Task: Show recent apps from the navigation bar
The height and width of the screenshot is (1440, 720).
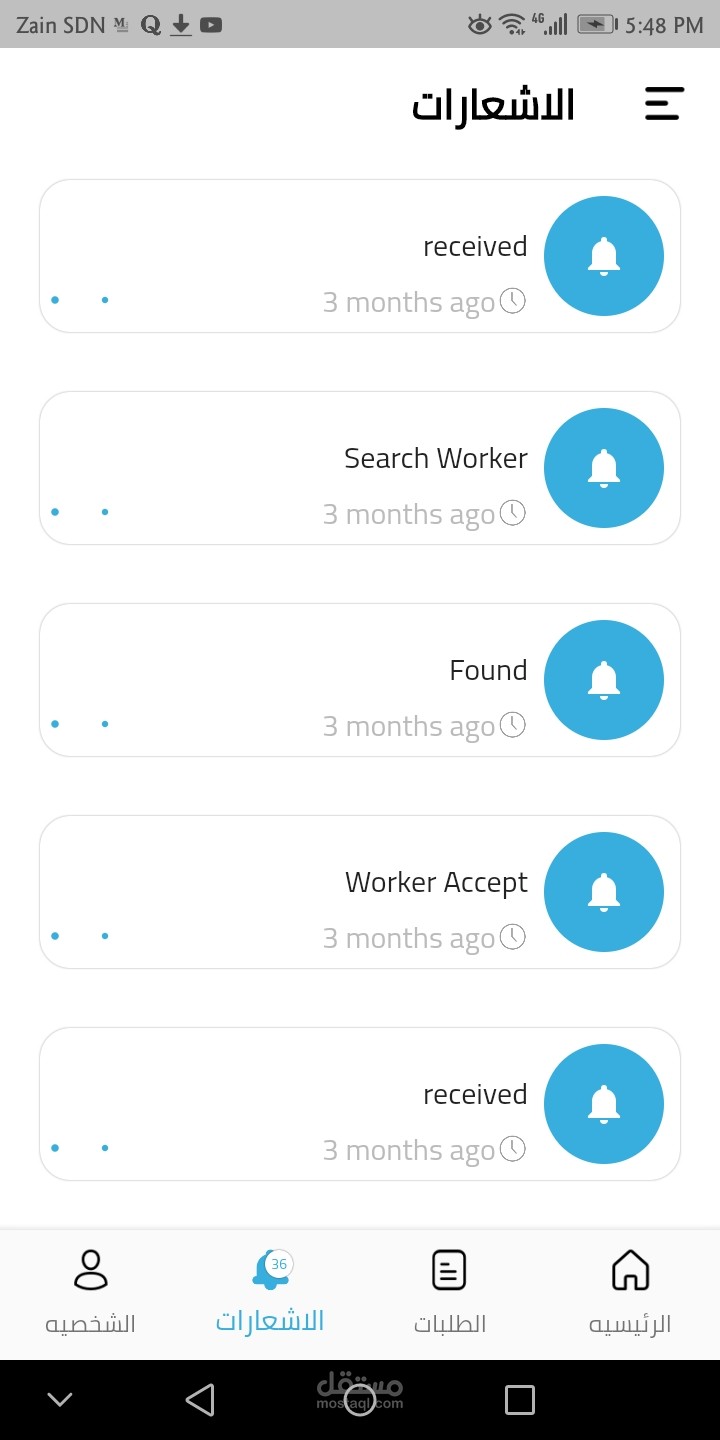Action: pos(519,1400)
